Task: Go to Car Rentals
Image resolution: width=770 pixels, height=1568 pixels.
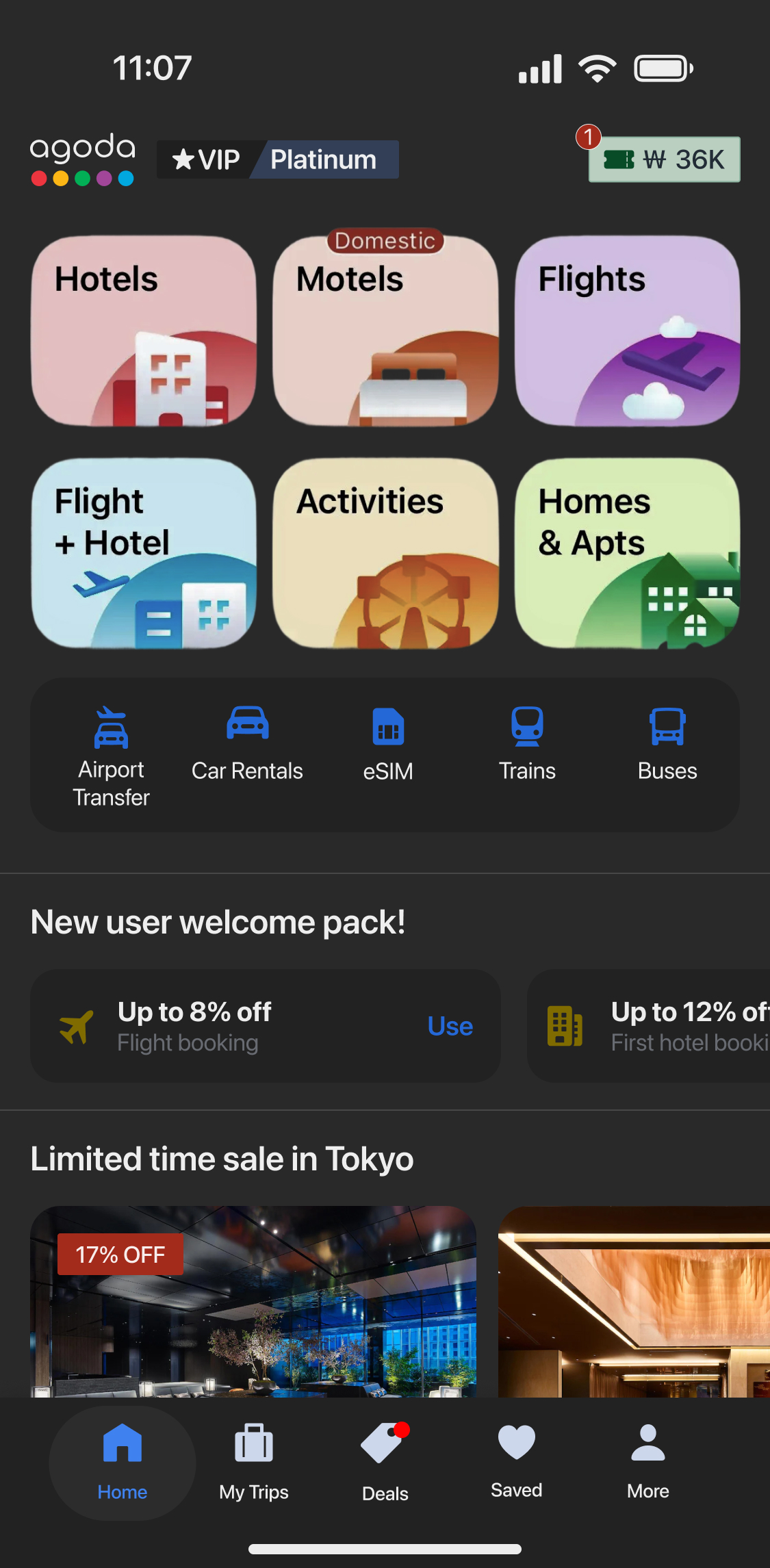Action: point(247,744)
